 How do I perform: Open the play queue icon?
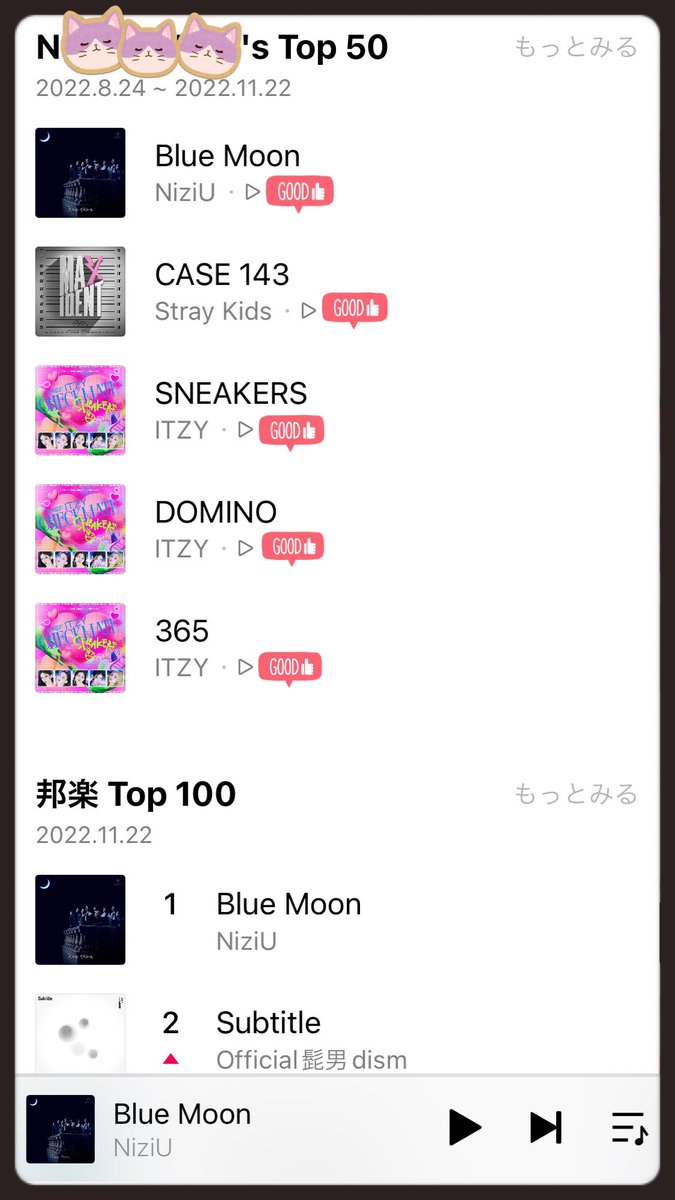629,1128
